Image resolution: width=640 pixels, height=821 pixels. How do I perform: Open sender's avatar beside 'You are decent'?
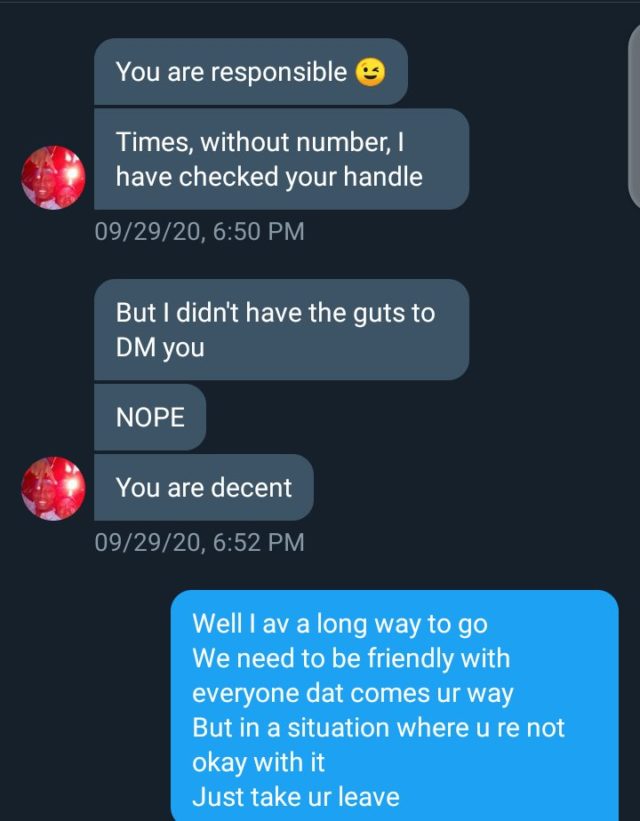point(53,488)
